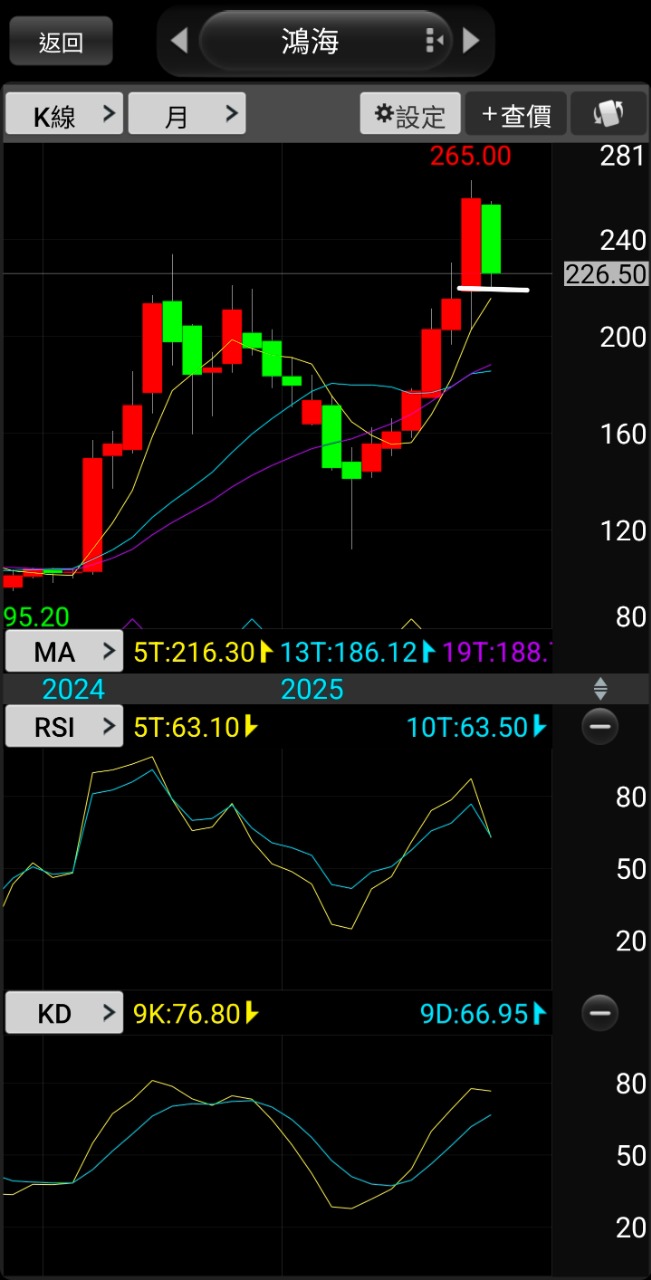Remove the KD indicator panel
Screen dimensions: 651x1280
[x=600, y=1014]
